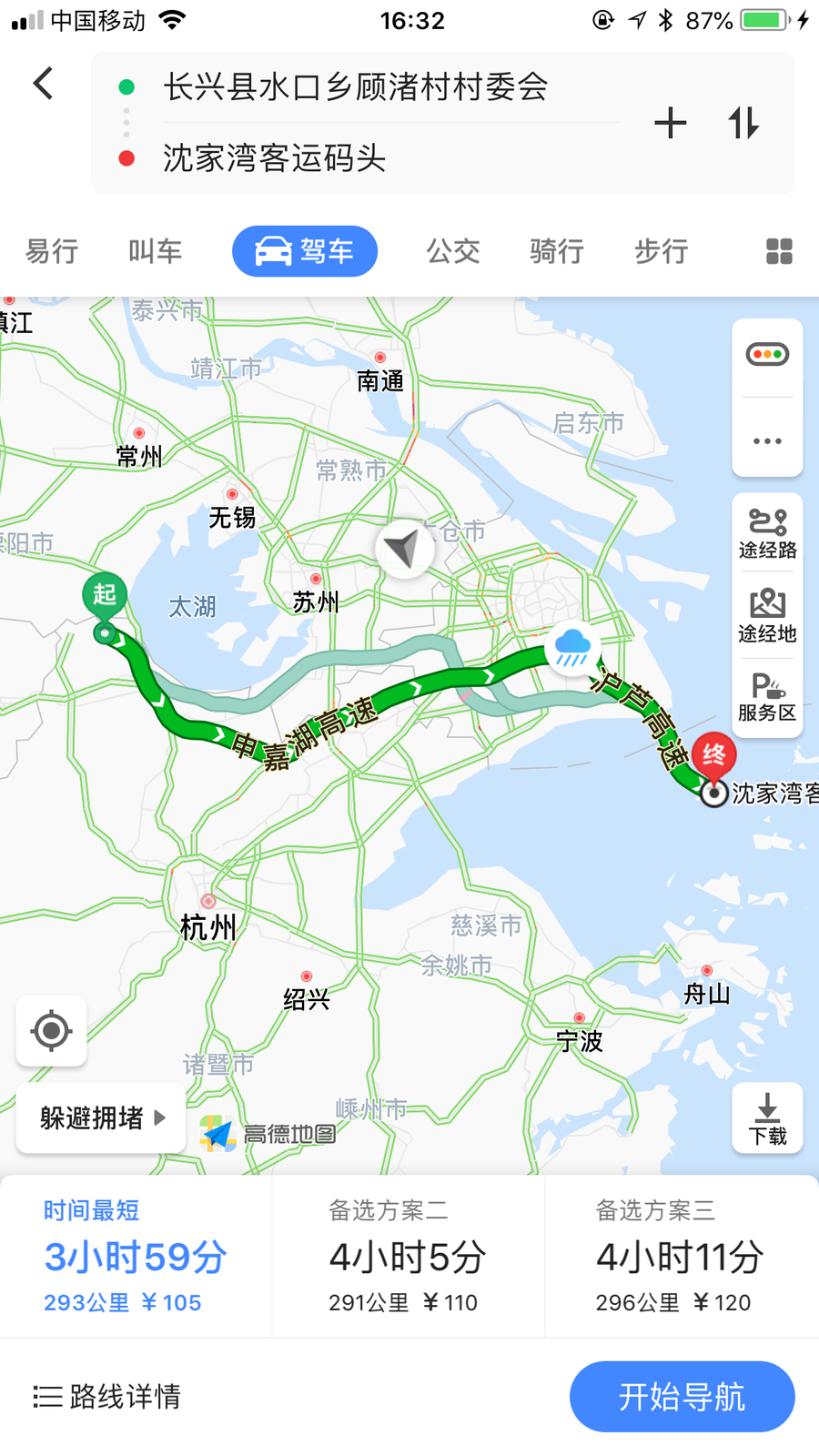Show 服务区 service areas
Image resolution: width=819 pixels, height=1456 pixels.
tap(767, 697)
